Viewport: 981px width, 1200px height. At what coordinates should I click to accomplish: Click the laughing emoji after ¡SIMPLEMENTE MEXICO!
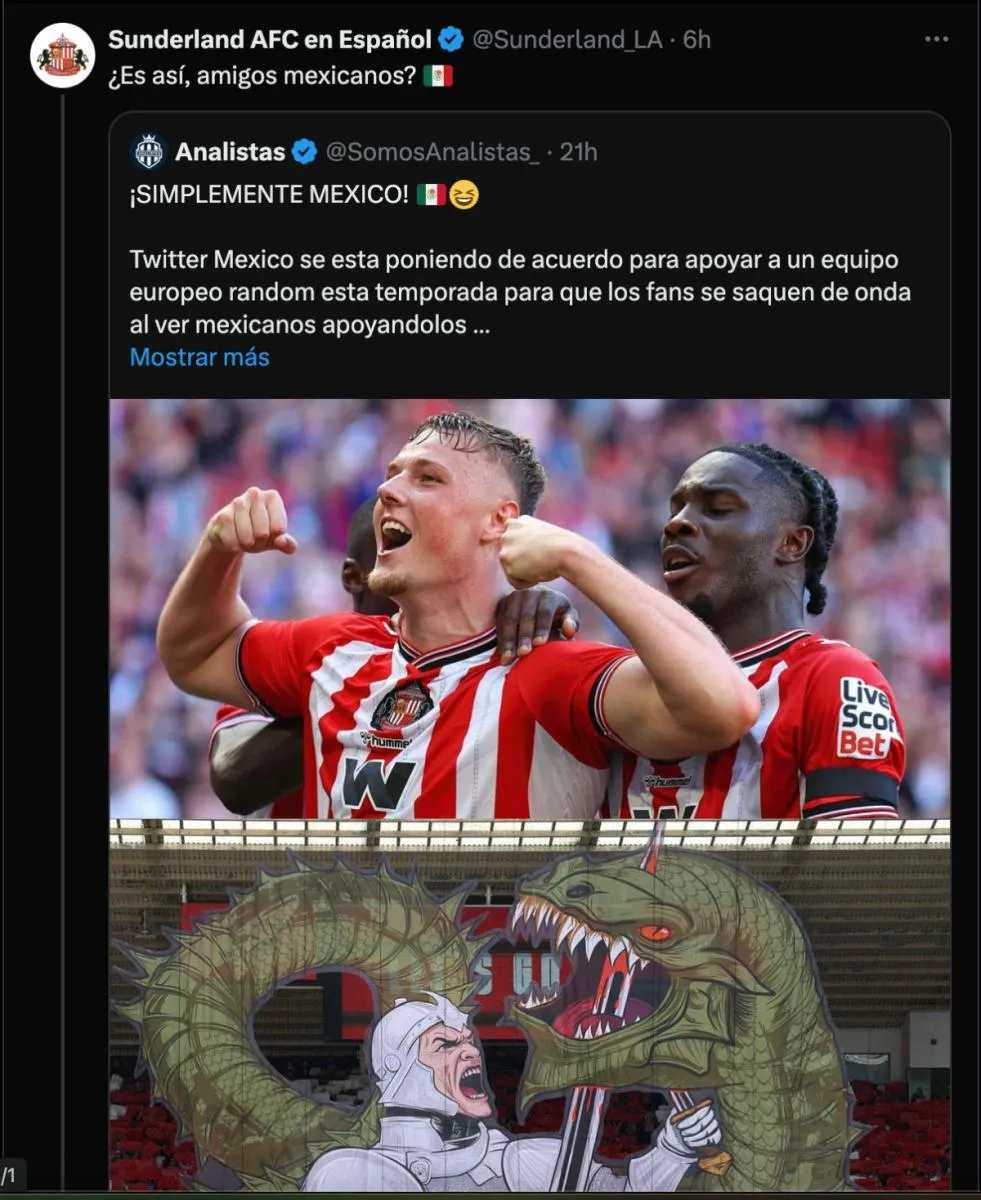(x=462, y=192)
